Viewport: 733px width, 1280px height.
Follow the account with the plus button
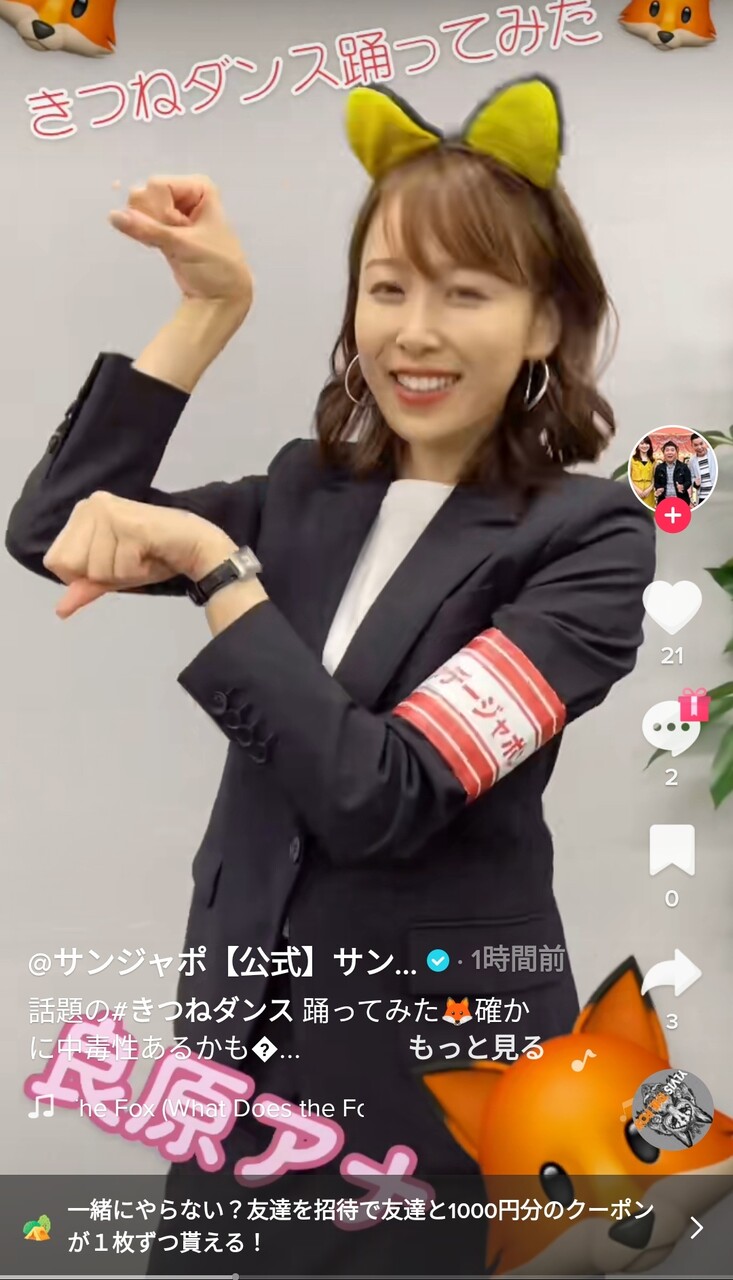click(672, 516)
